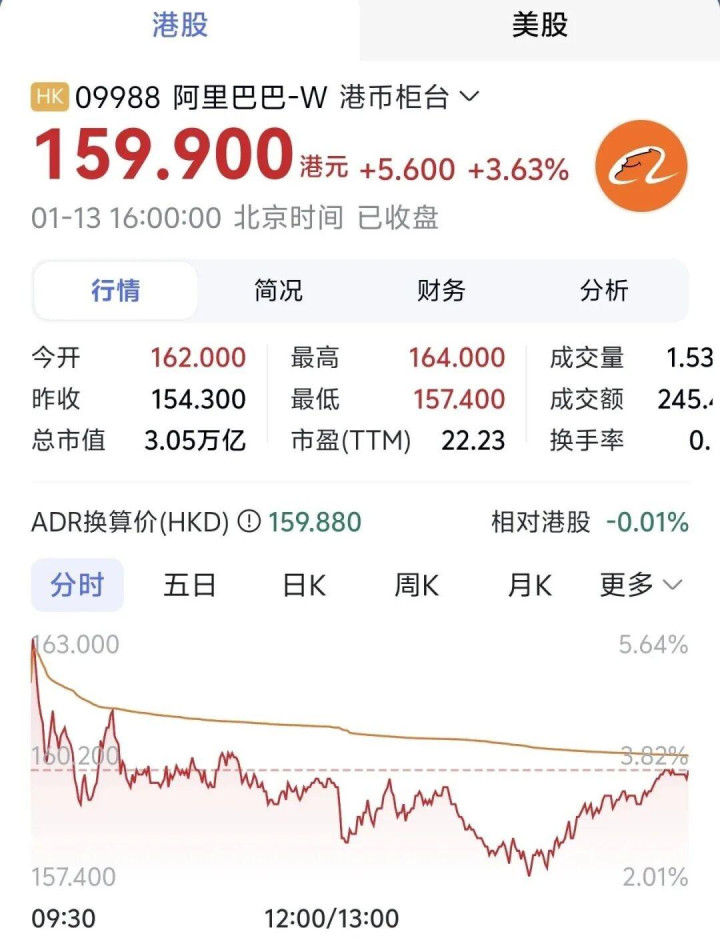
Task: Switch to the 美股 tab
Action: (x=540, y=26)
